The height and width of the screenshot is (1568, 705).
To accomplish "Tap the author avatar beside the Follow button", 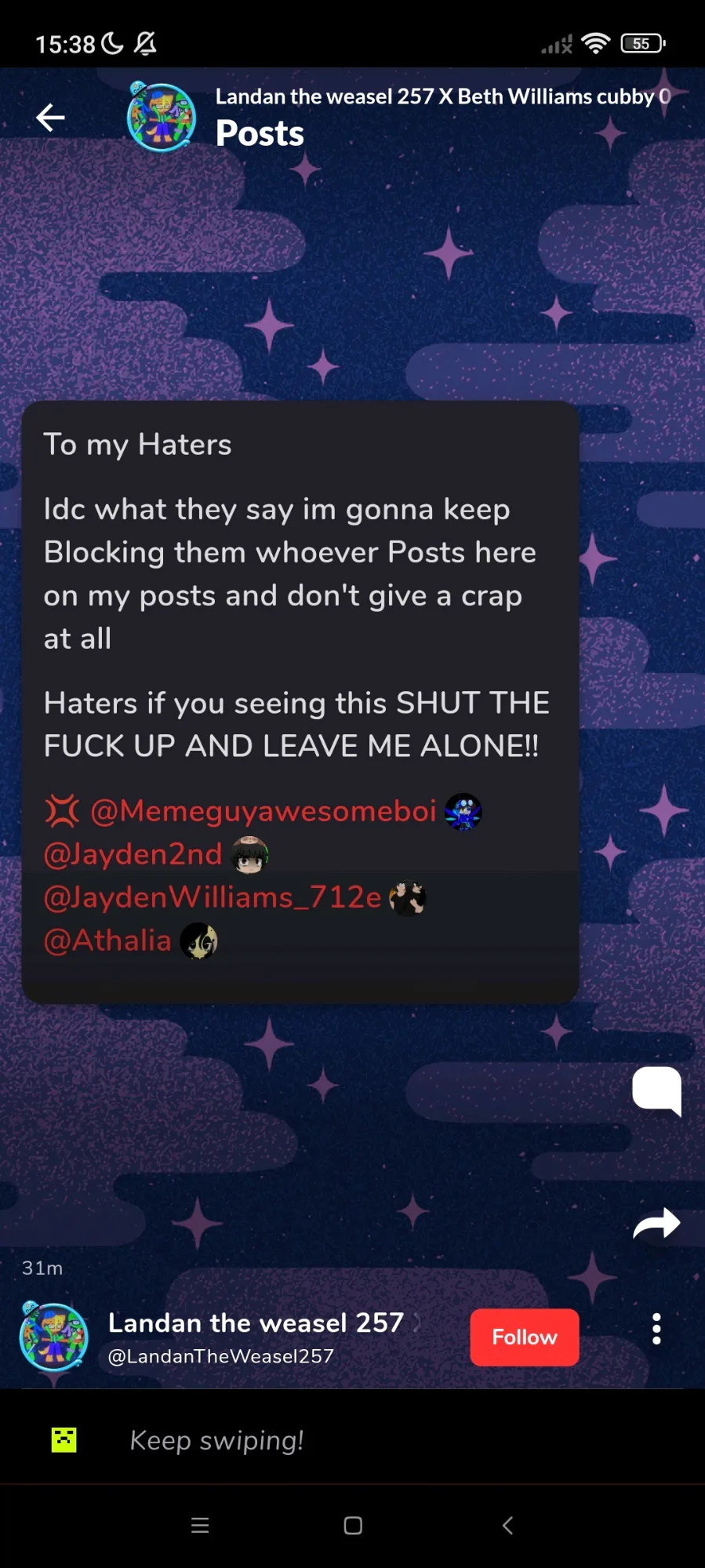I will [54, 1337].
